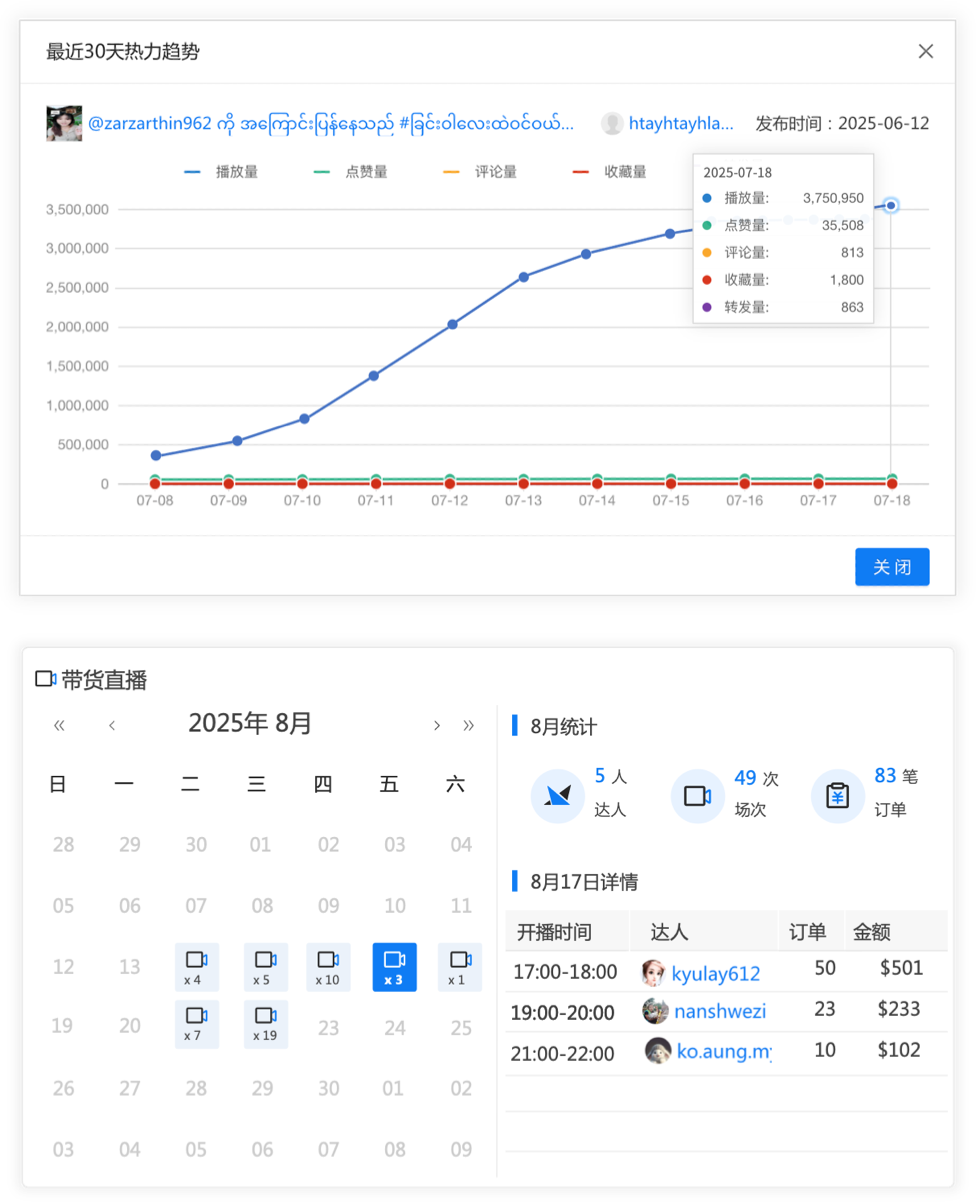The image size is (976, 1202).
Task: View creator nanshwezi's page
Action: [719, 1011]
